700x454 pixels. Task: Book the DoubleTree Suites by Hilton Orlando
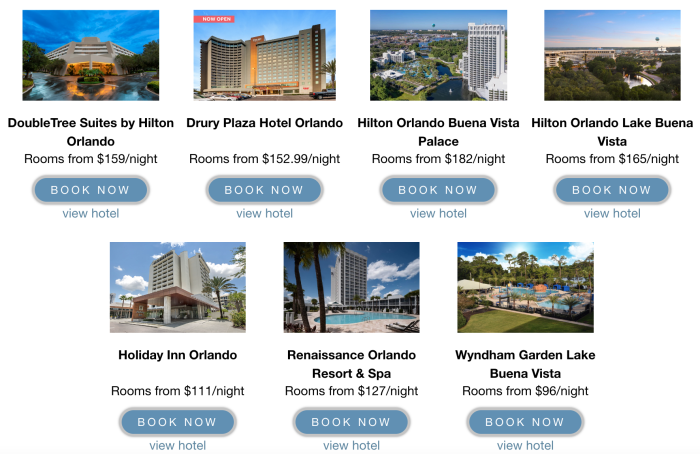(91, 190)
